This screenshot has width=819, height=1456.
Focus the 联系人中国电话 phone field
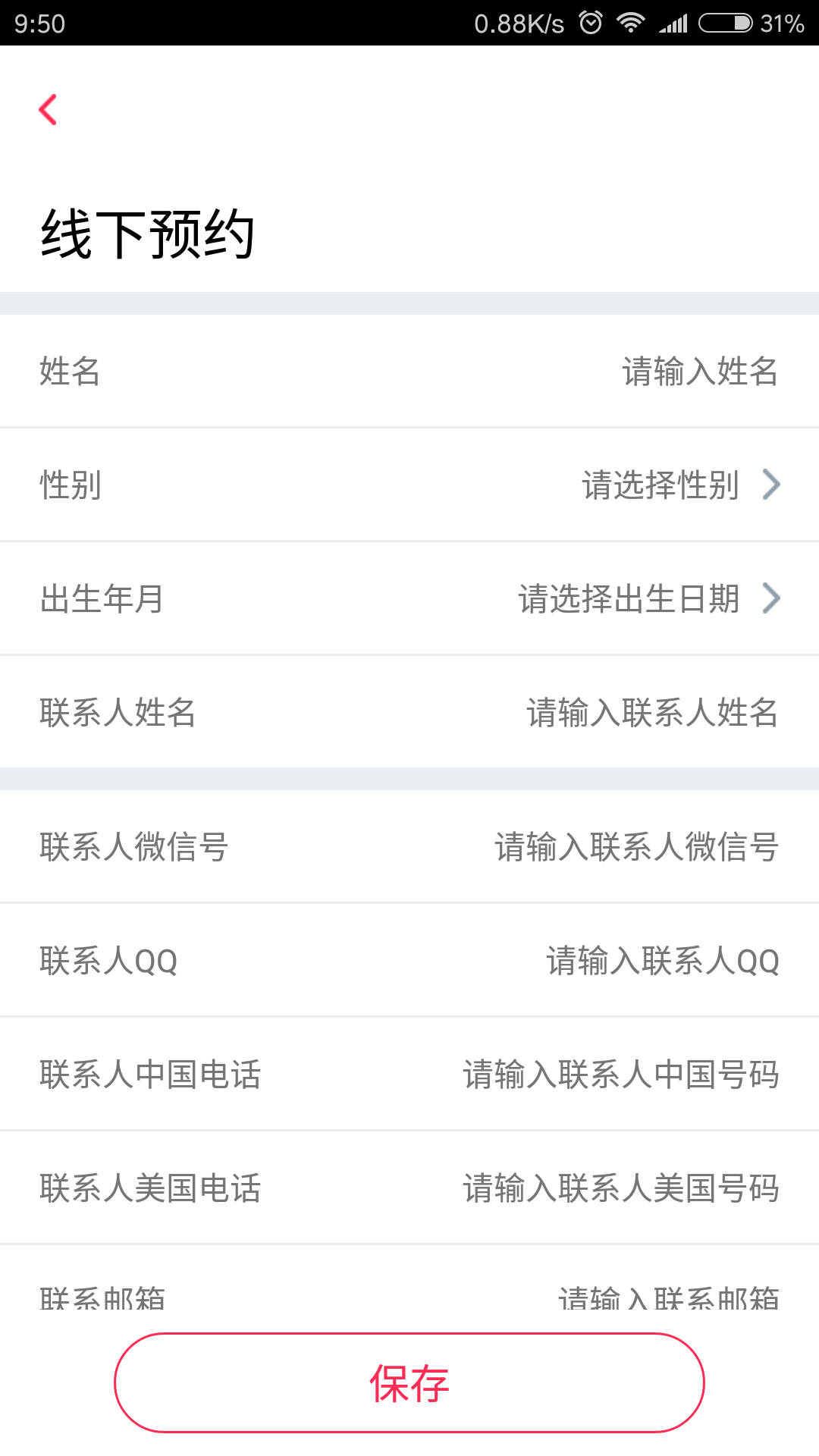620,1075
